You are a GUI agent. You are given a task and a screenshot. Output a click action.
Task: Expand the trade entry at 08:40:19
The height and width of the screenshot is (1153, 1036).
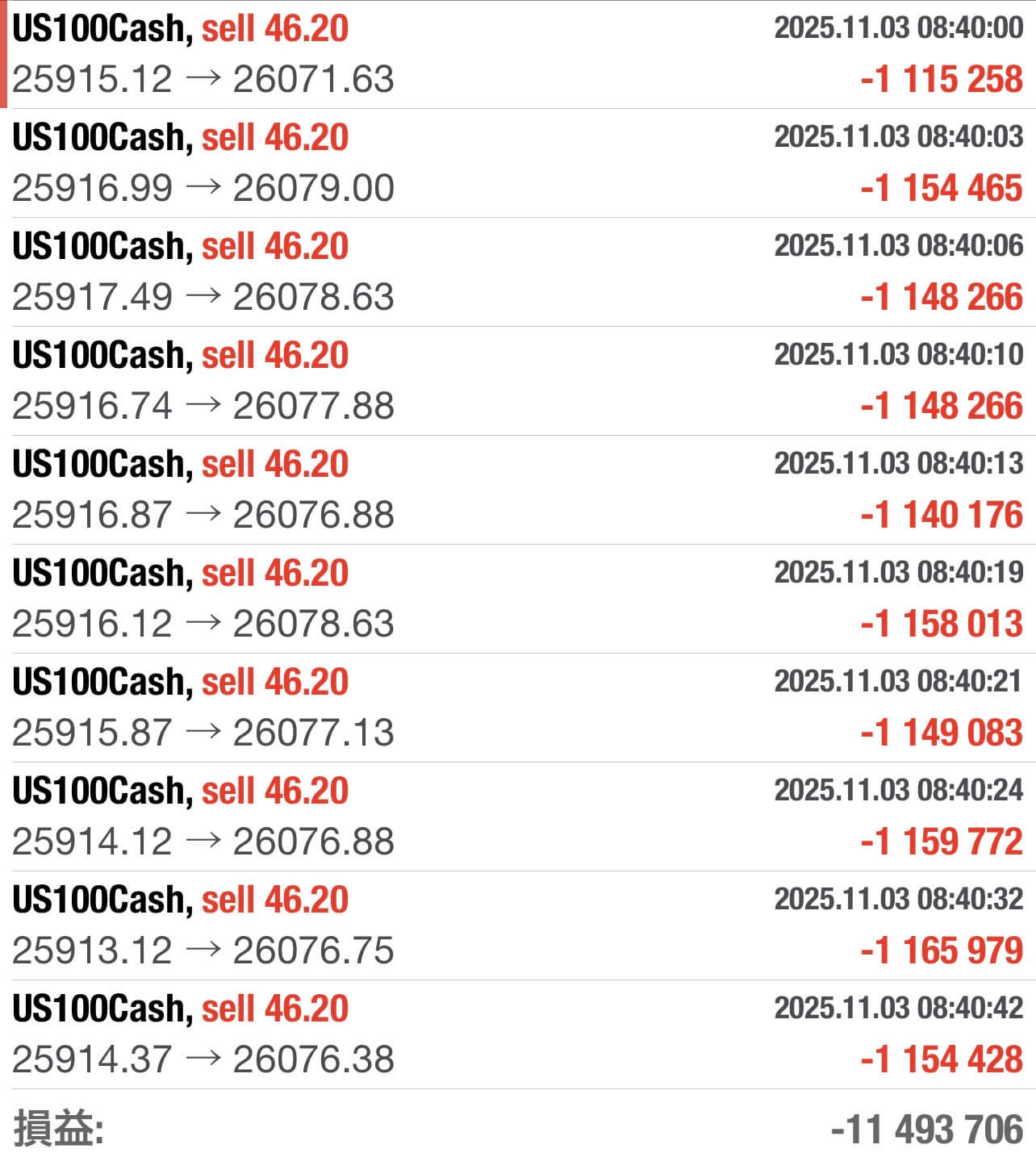tap(518, 599)
